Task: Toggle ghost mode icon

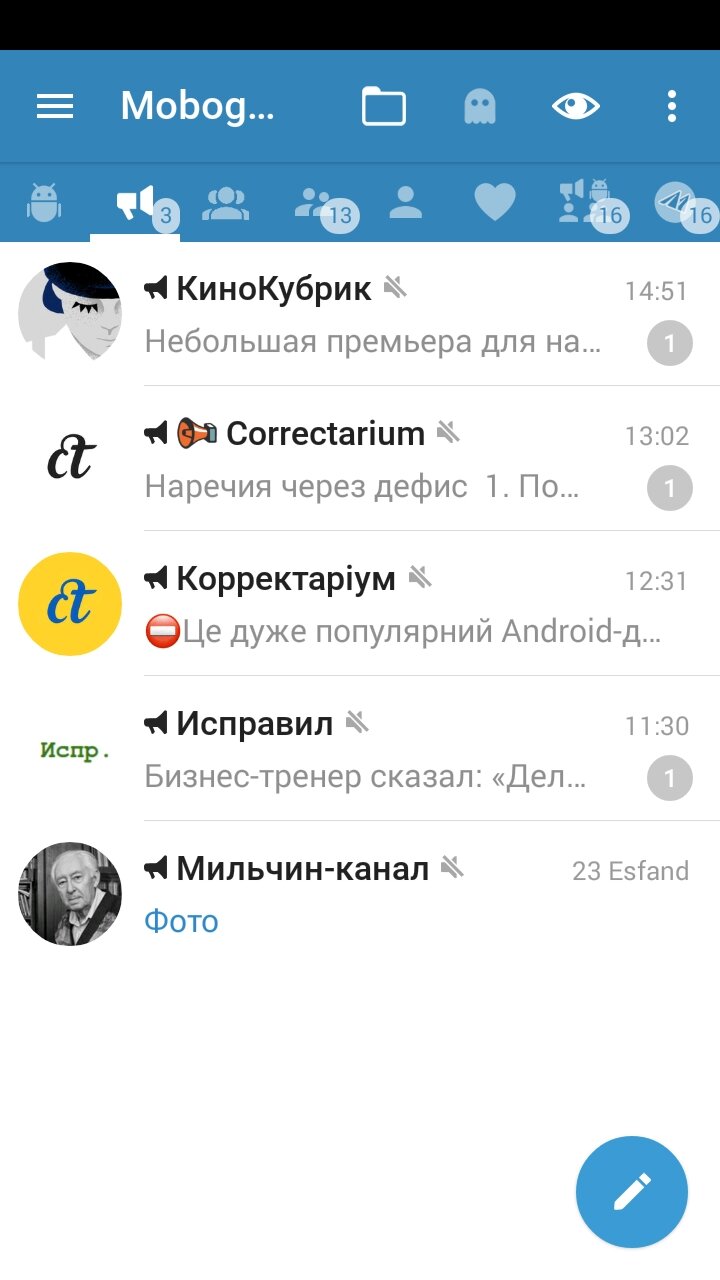Action: pos(480,106)
